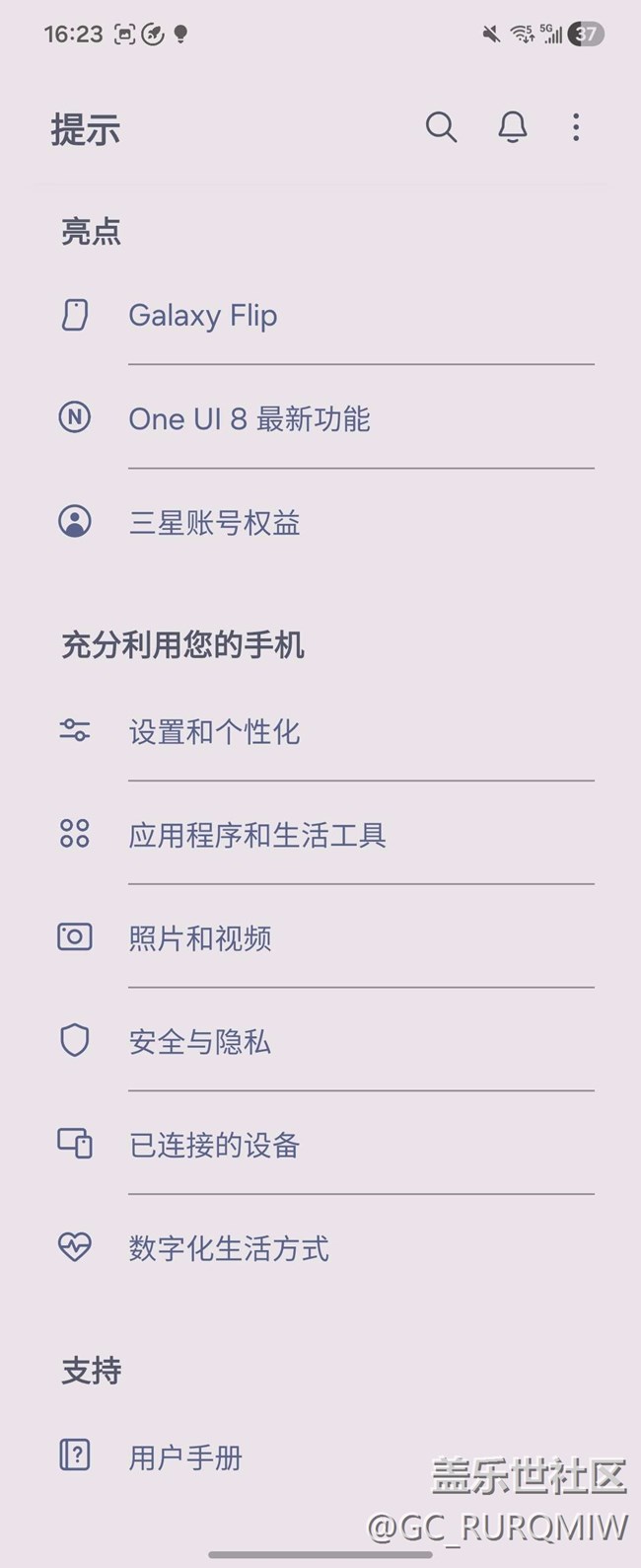The image size is (641, 1568).
Task: Open 三星账号权益
Action: 320,522
